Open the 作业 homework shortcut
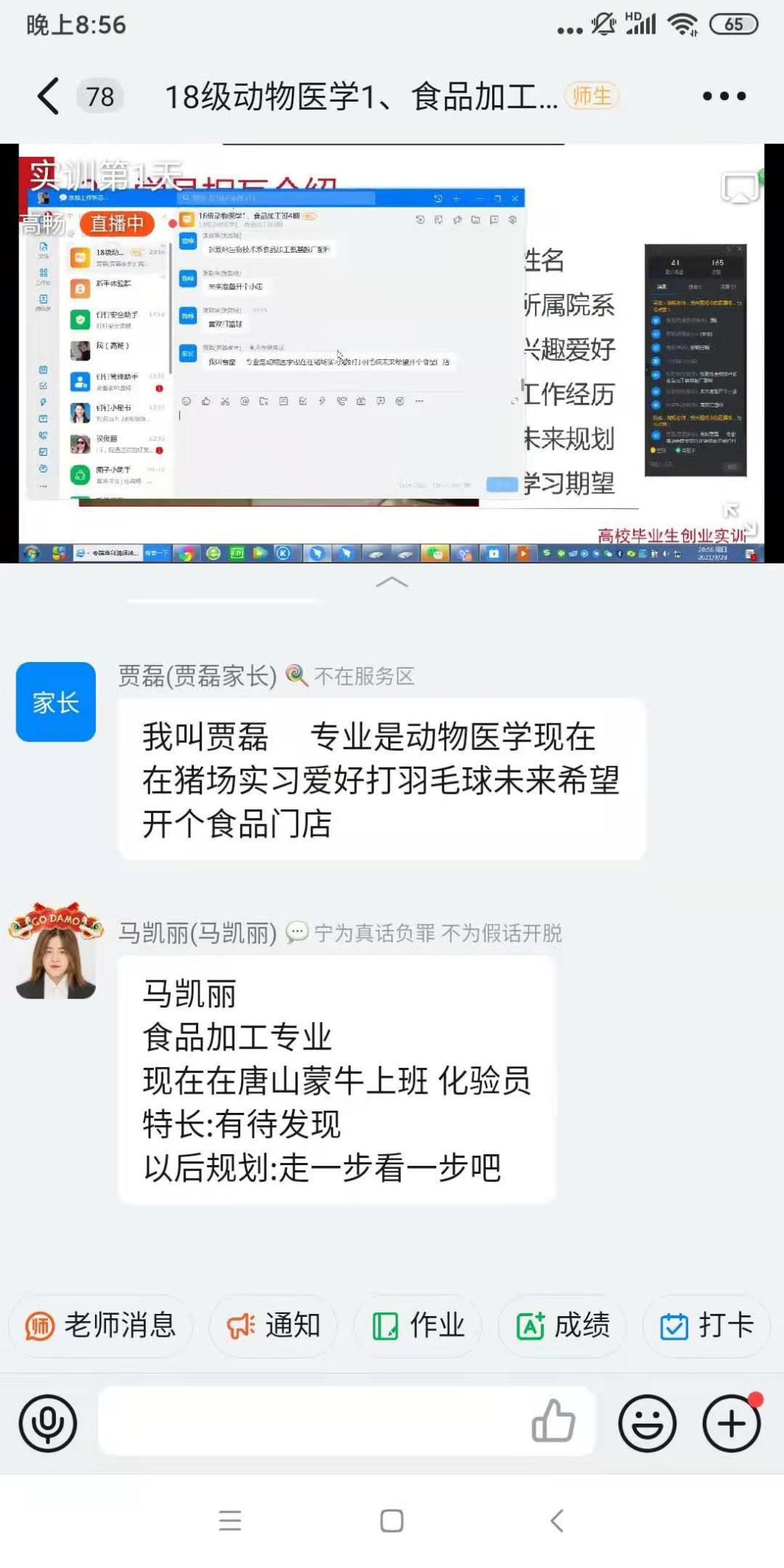 [x=418, y=1326]
